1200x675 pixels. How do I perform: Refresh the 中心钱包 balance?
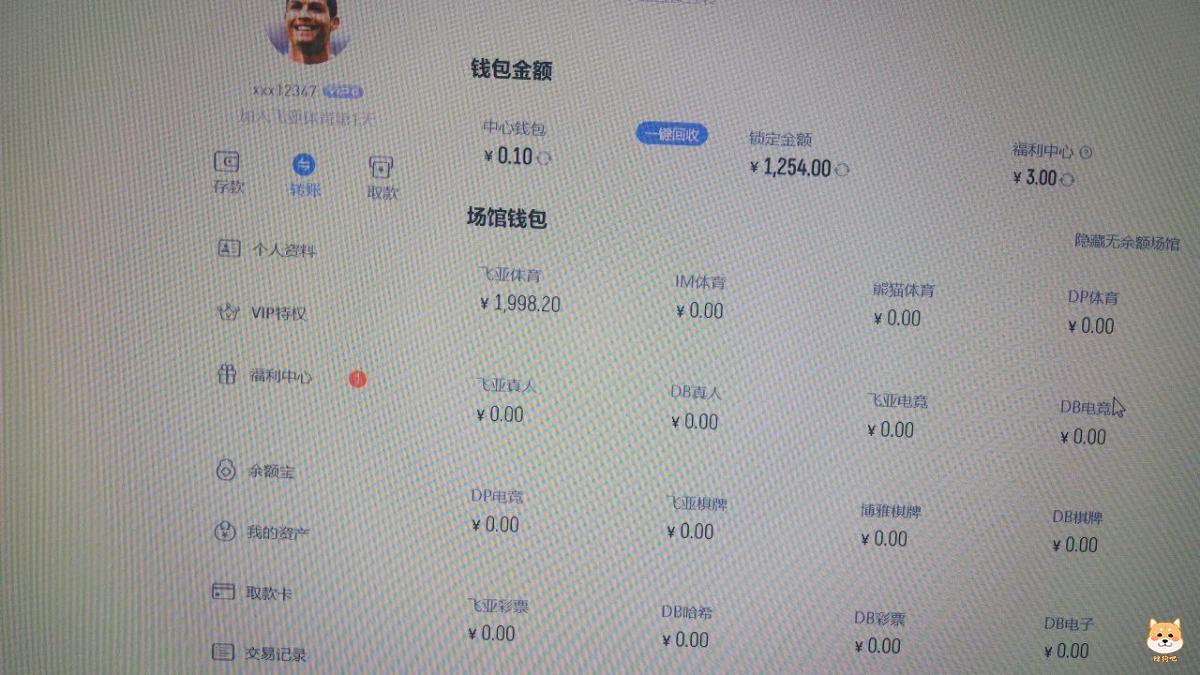545,158
